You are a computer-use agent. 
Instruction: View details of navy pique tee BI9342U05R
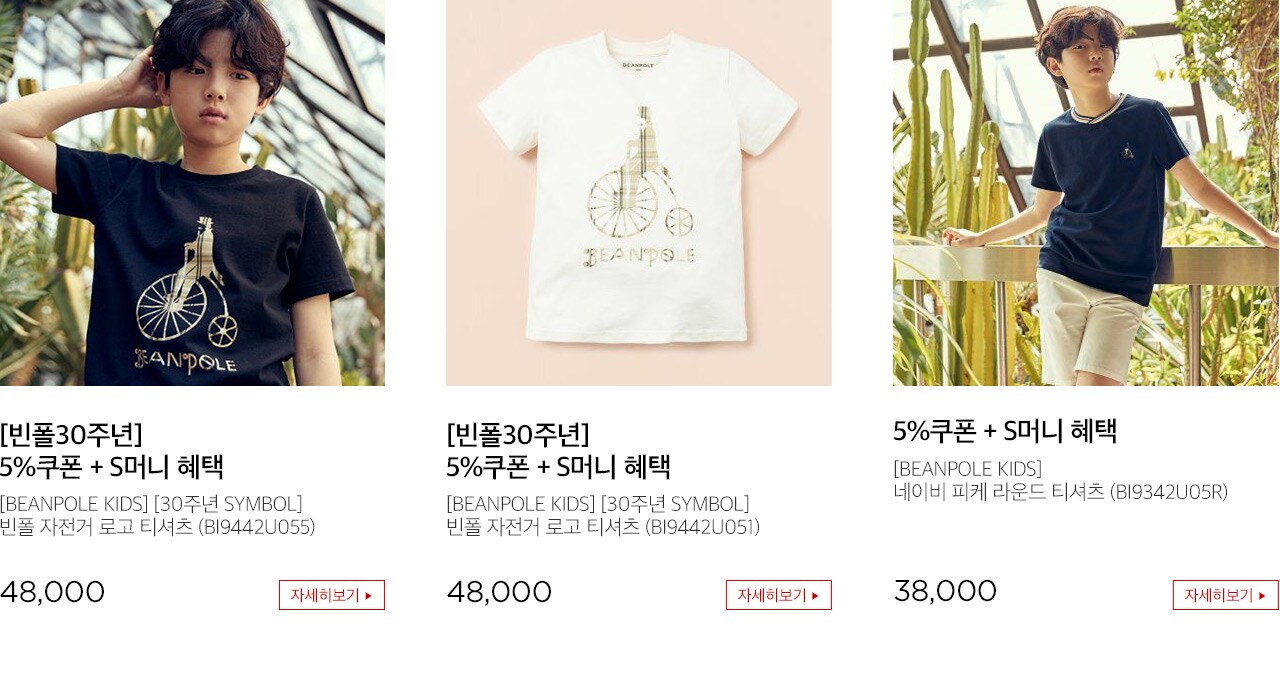click(1225, 595)
